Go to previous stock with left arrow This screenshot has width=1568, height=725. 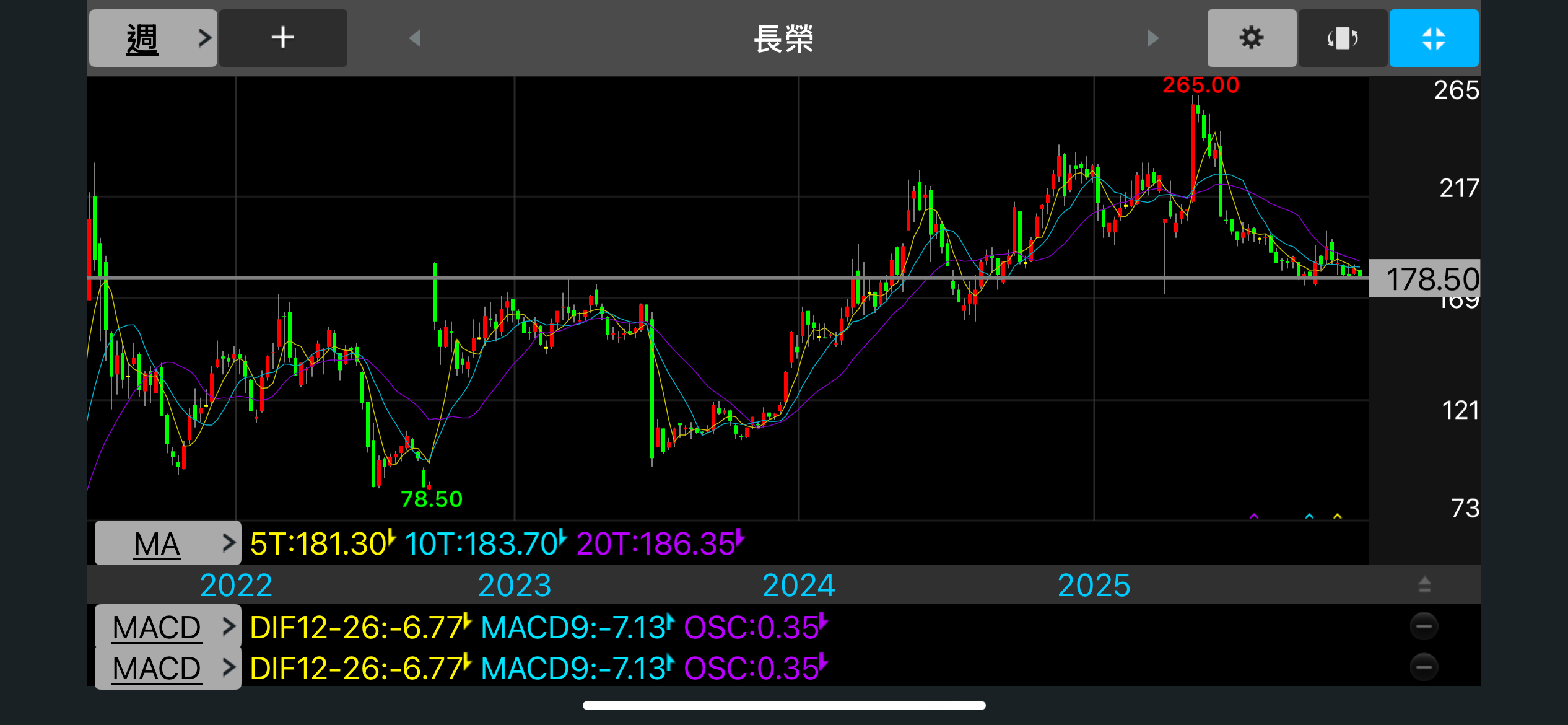[x=415, y=38]
